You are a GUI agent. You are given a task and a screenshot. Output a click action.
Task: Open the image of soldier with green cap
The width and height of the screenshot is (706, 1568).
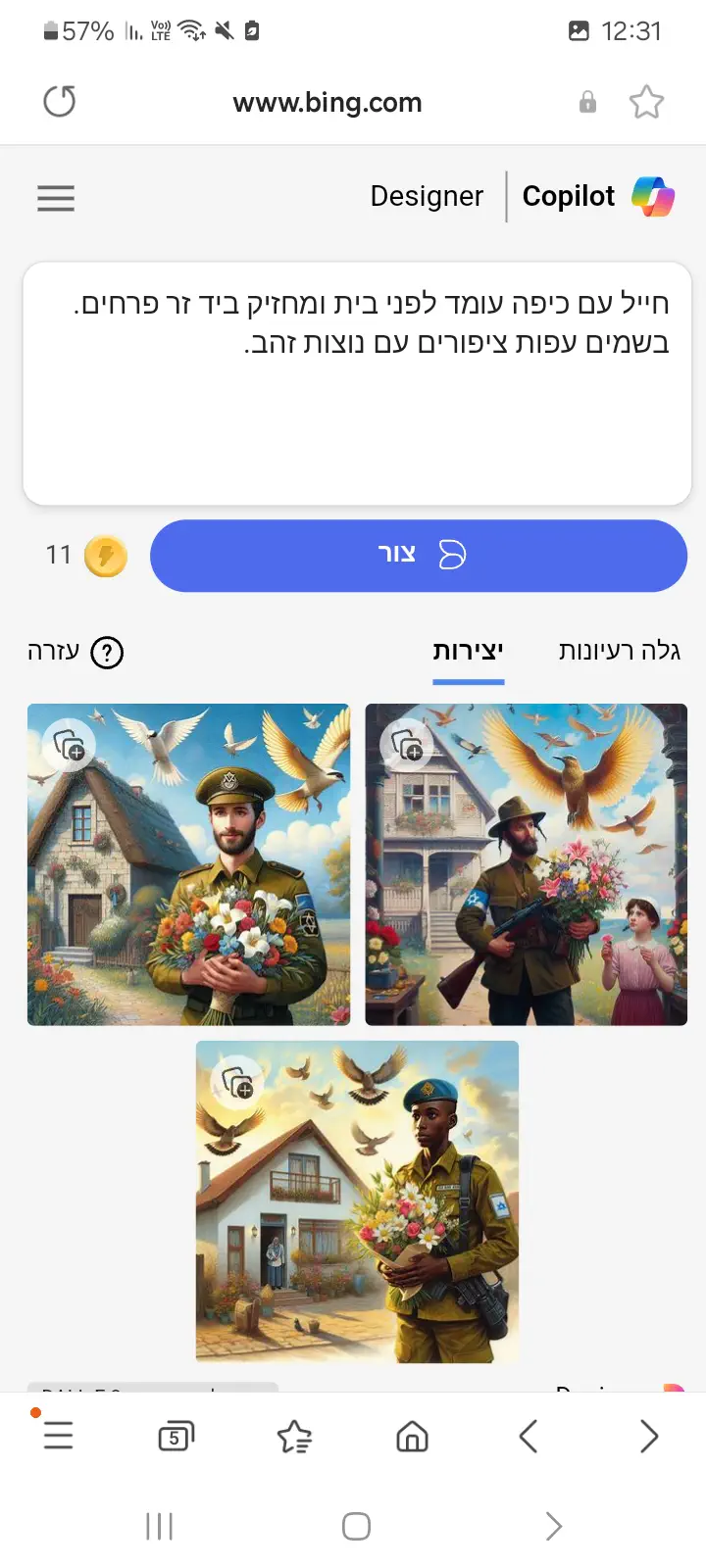[x=188, y=864]
